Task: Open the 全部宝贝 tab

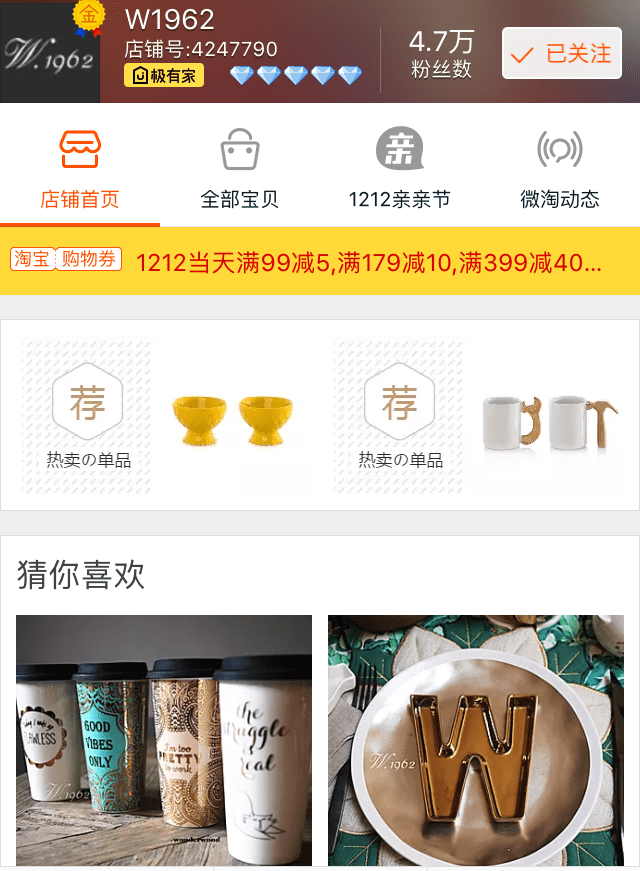Action: (x=240, y=170)
